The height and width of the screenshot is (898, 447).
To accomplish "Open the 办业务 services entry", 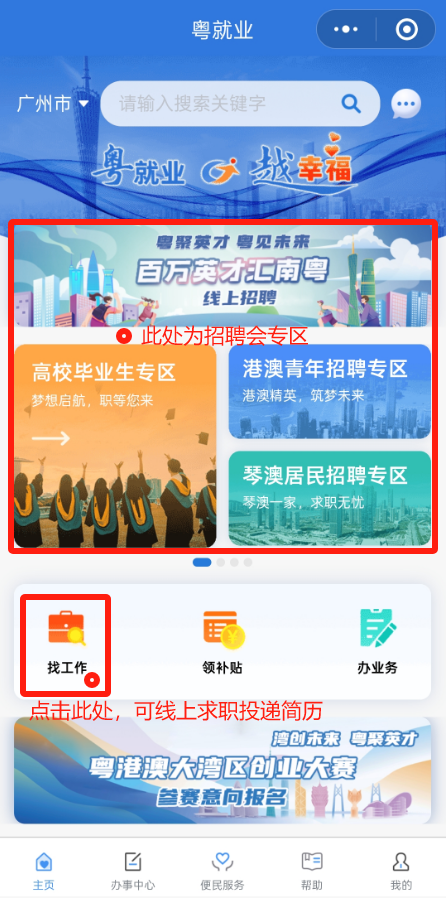I will pyautogui.click(x=377, y=643).
